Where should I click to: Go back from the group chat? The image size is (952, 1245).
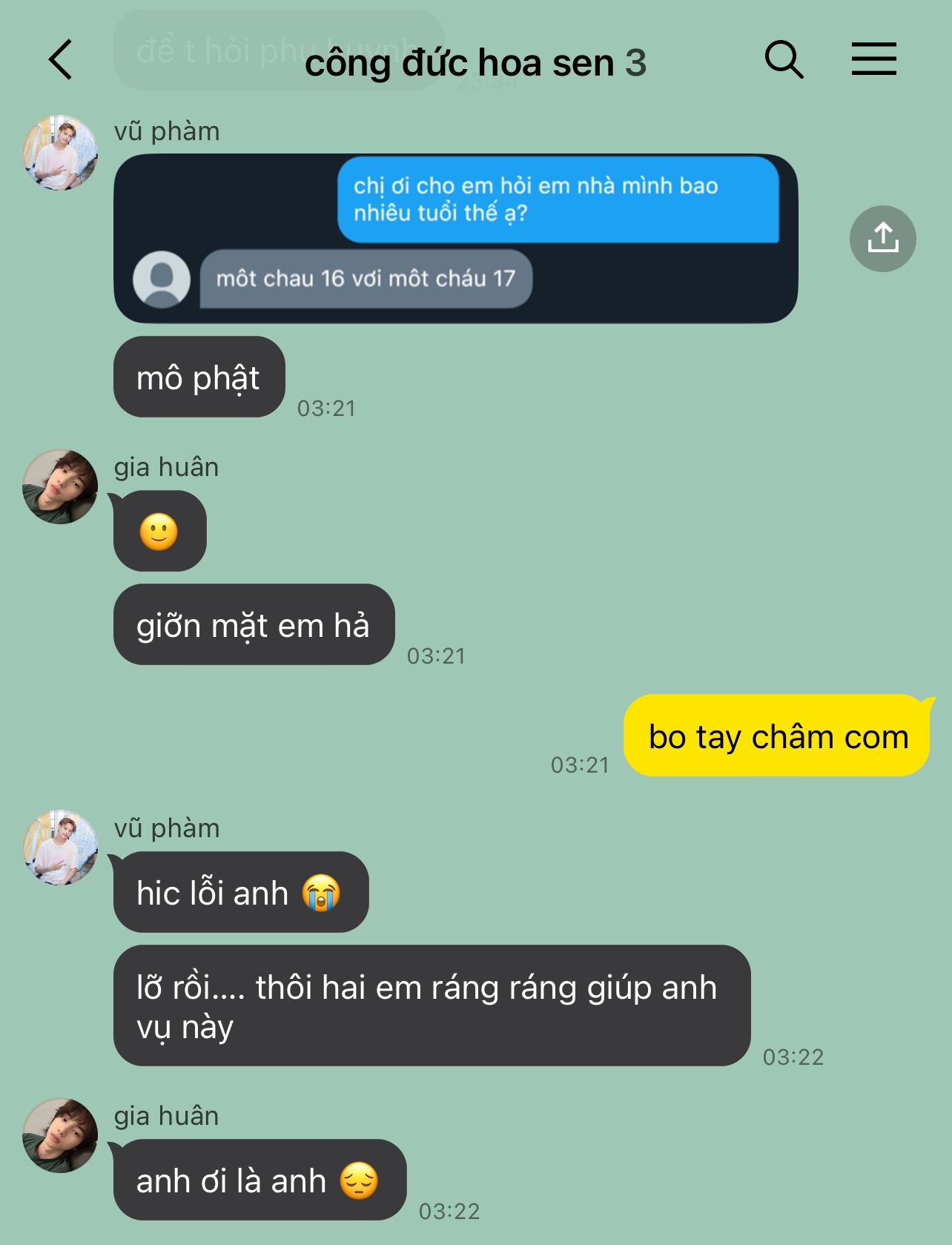(x=61, y=59)
